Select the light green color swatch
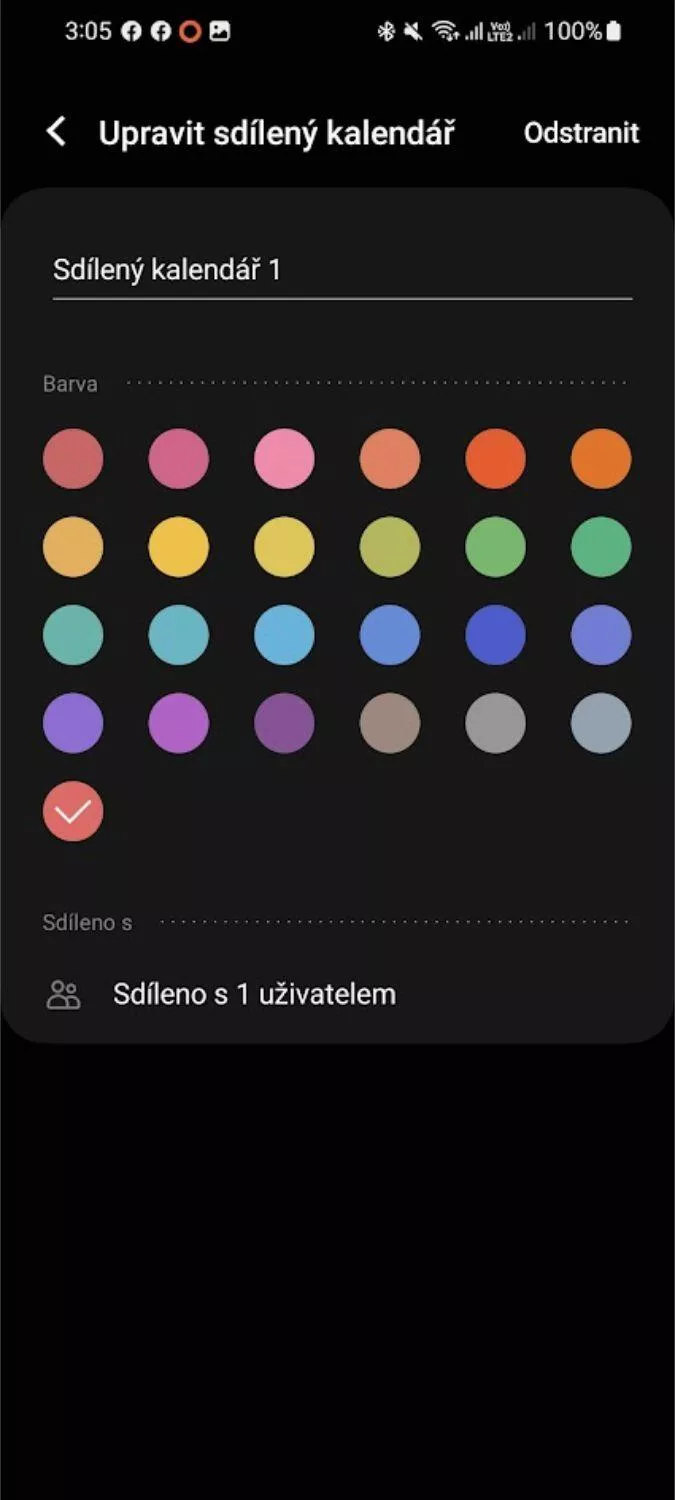 [495, 547]
